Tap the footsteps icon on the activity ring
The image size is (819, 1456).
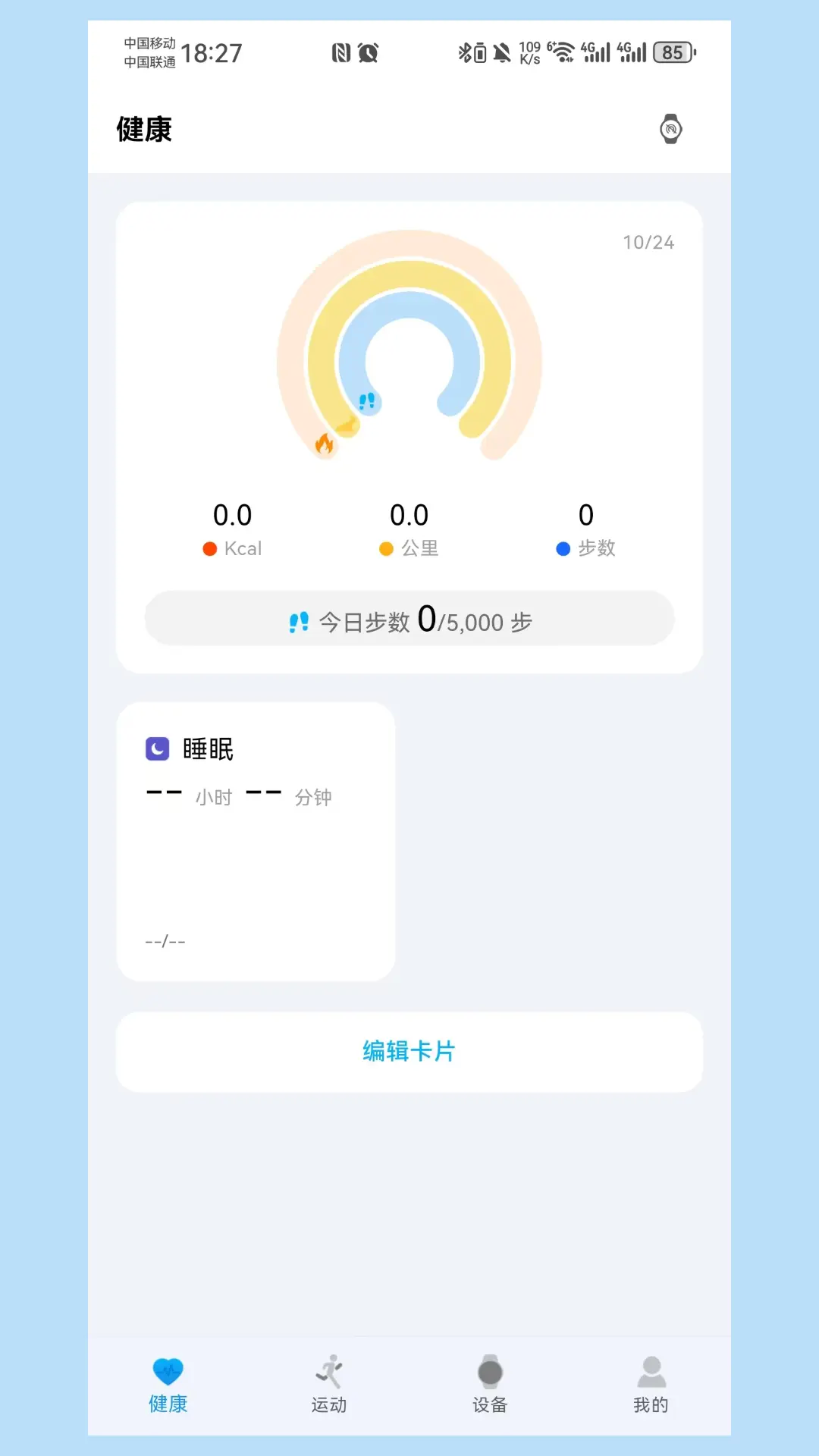coord(369,402)
